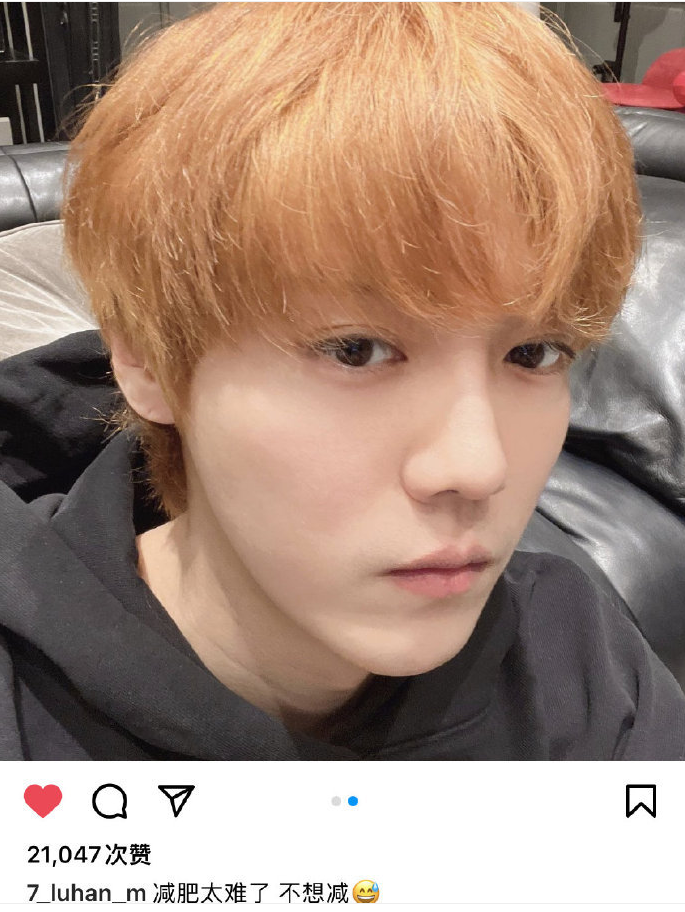Tap the red heart like icon
This screenshot has width=685, height=912.
coord(43,800)
